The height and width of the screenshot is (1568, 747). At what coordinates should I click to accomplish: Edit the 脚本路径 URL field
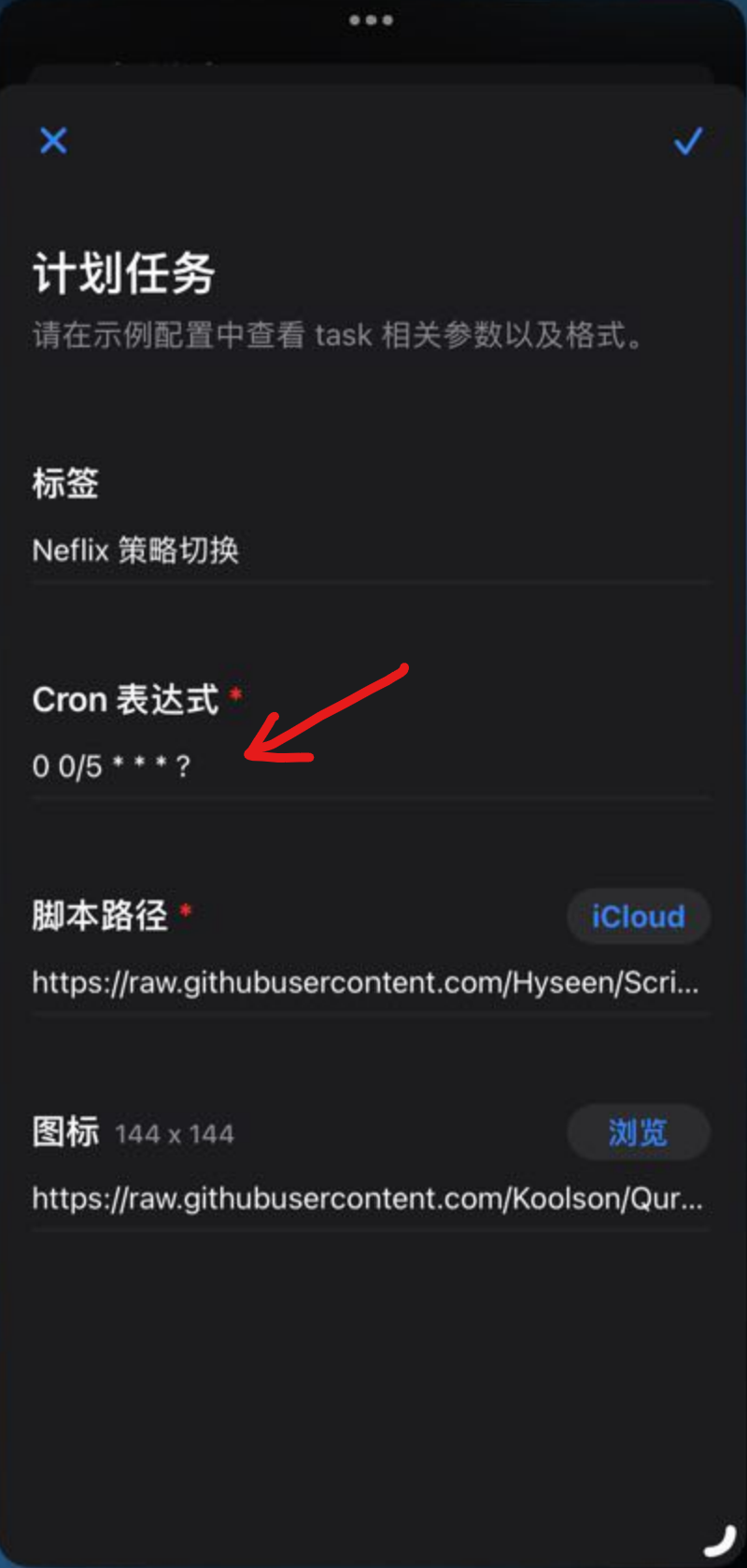(364, 983)
